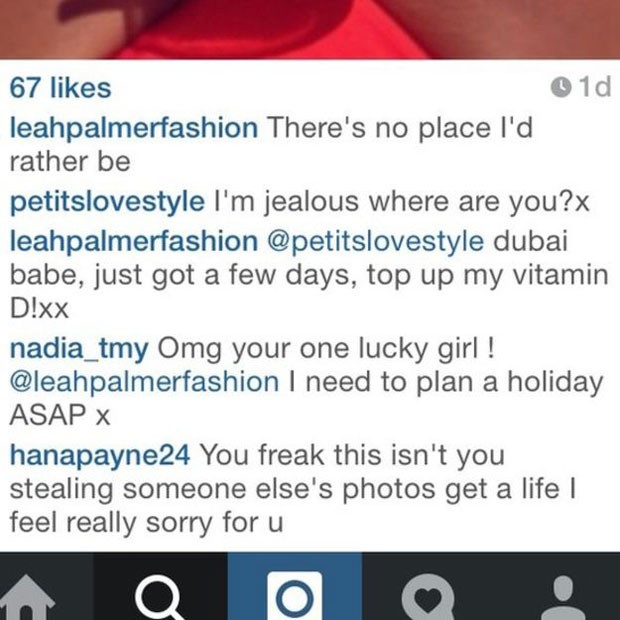Open leahpalmerfashion's profile from the caption line
Screen dimensions: 620x620
[134, 129]
